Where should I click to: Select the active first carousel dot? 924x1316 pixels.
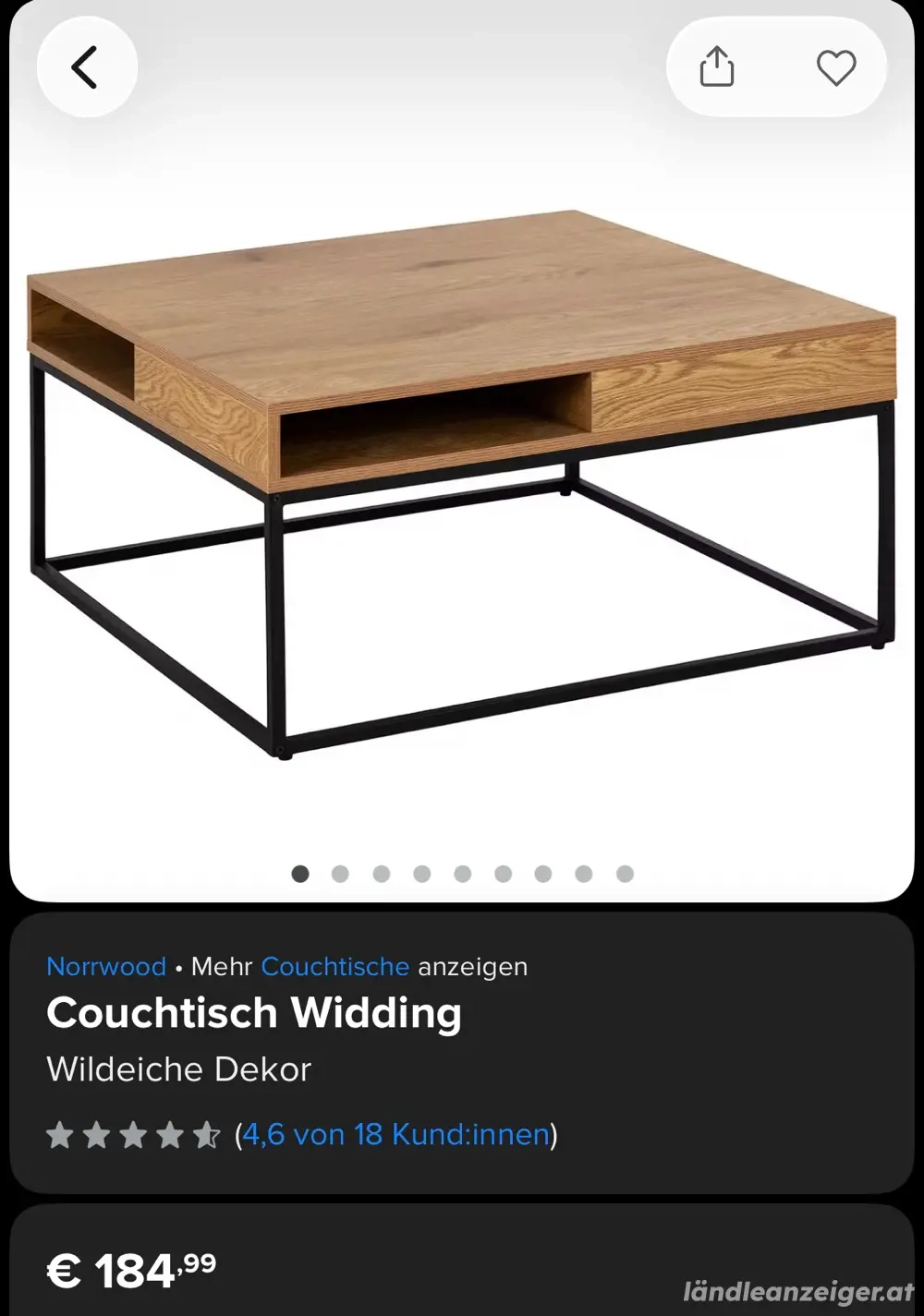299,872
